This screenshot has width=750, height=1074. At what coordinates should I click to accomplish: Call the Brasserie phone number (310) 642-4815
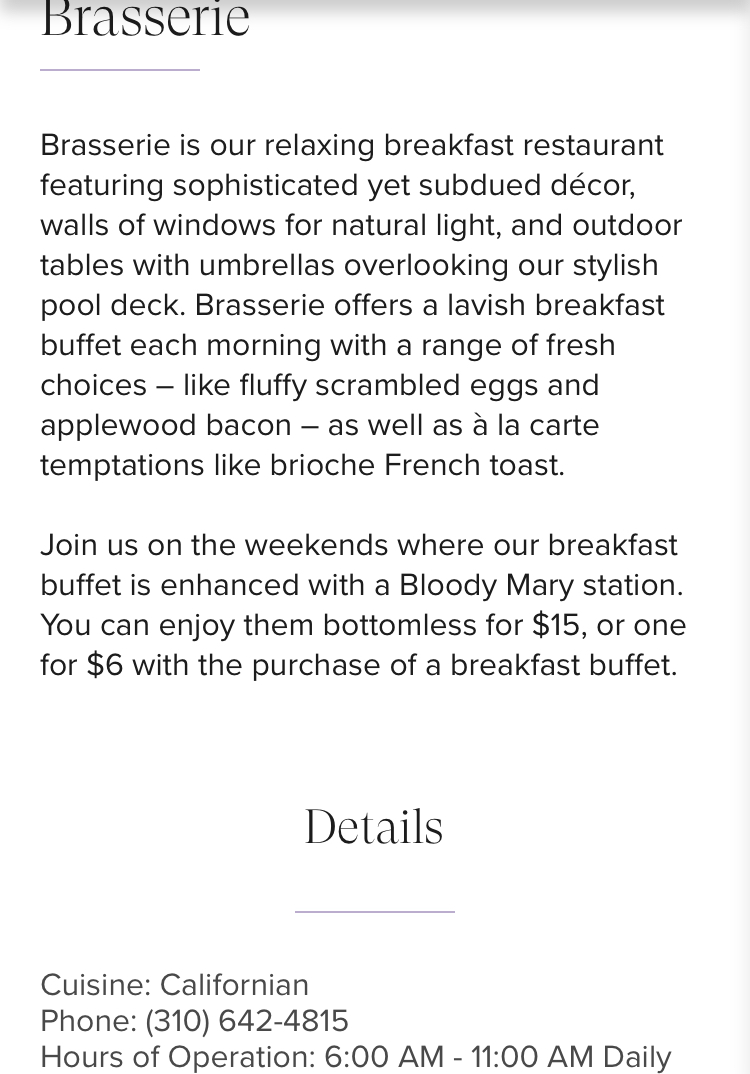pyautogui.click(x=247, y=1021)
